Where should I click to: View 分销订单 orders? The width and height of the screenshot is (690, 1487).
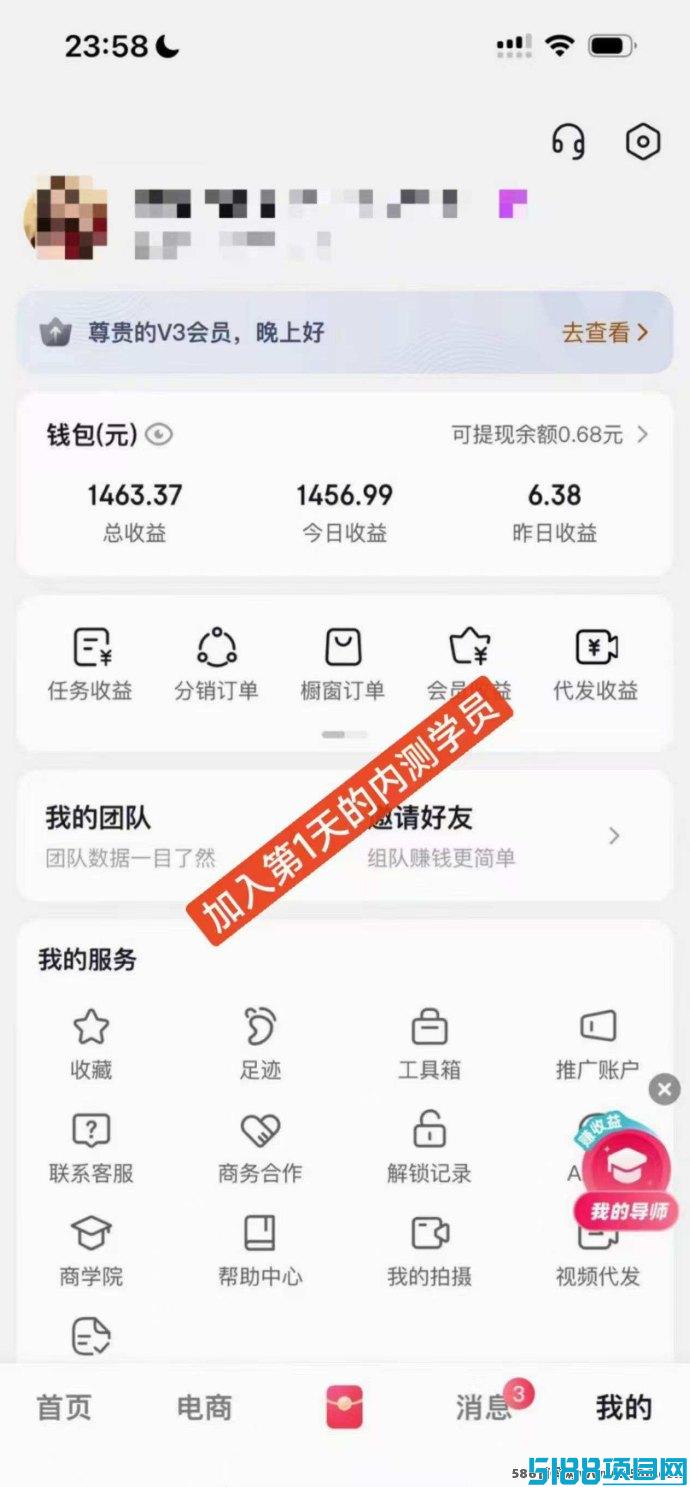216,665
